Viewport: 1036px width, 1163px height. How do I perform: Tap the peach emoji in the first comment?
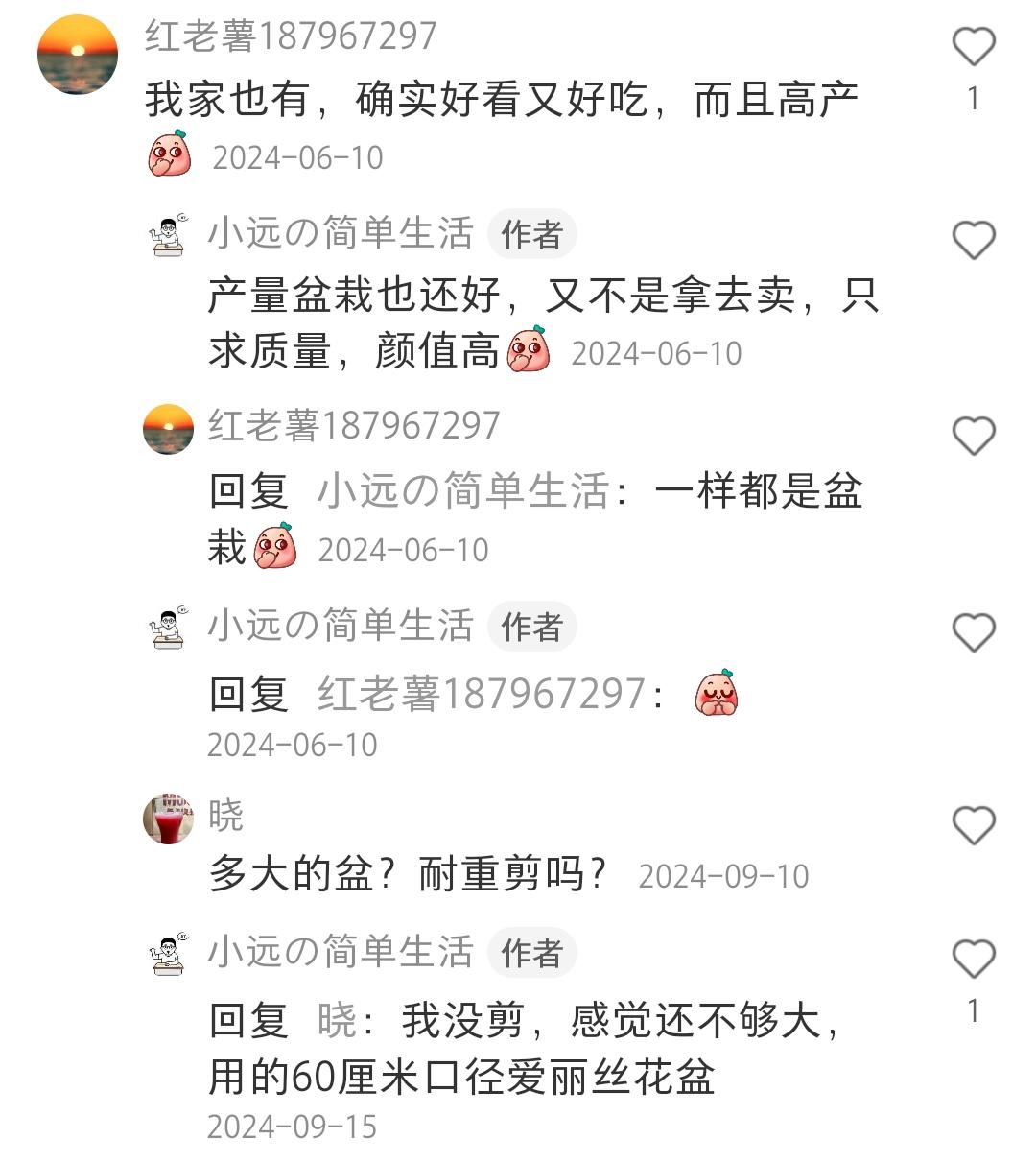168,154
